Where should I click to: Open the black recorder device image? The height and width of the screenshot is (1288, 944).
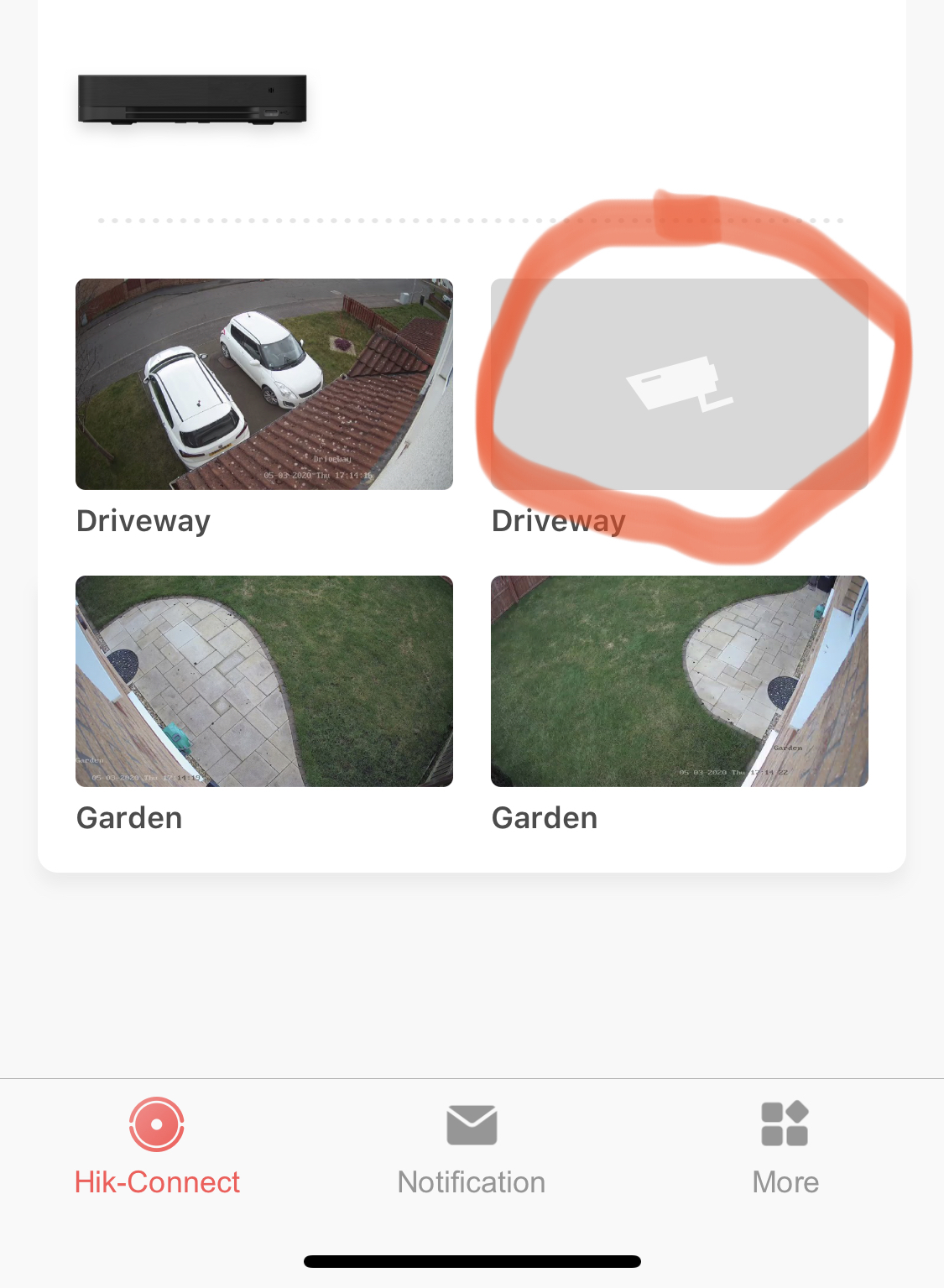coord(192,99)
